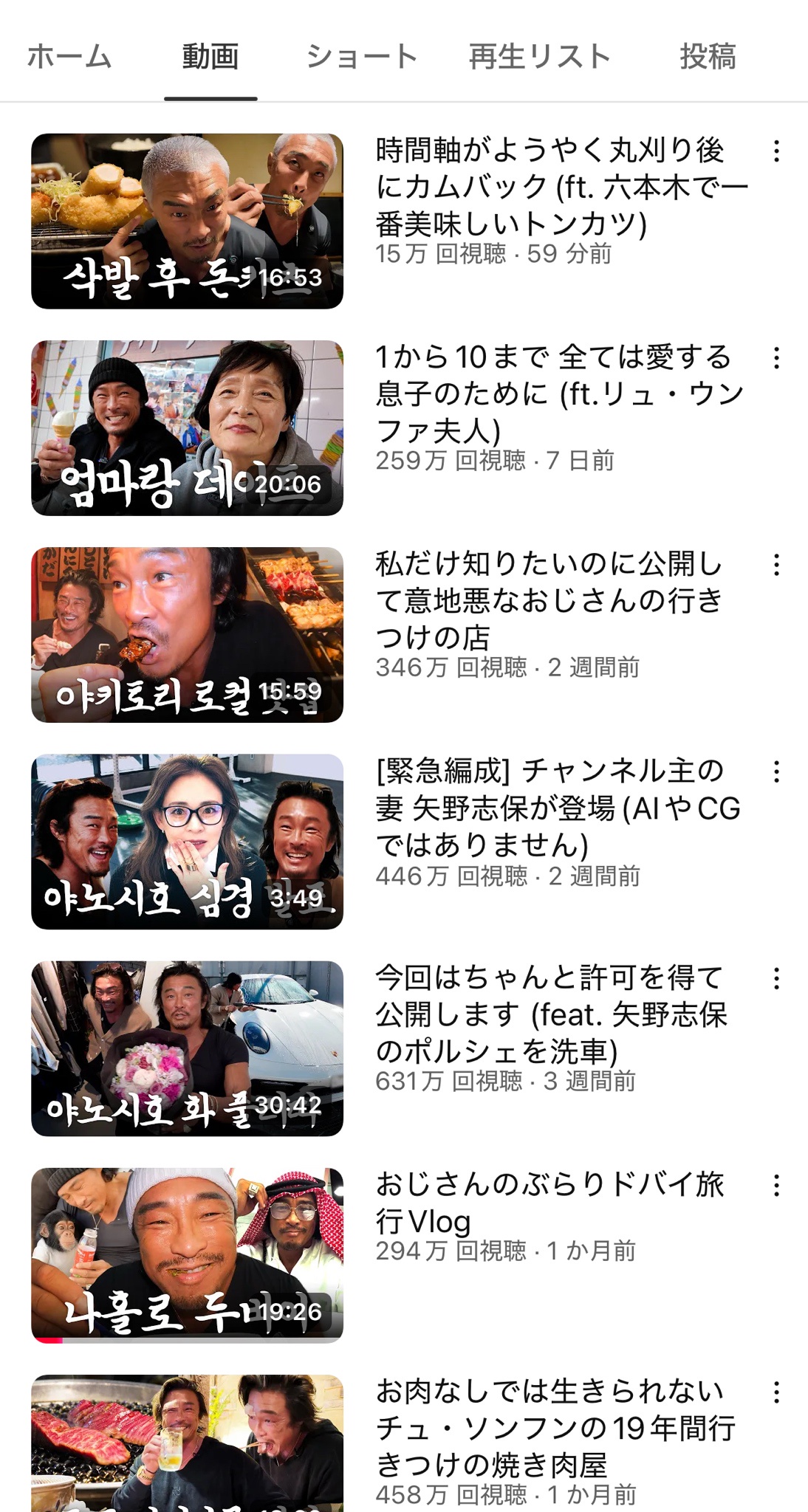The height and width of the screenshot is (1512, 808).
Task: Switch to the 投稿 tab
Action: point(708,57)
